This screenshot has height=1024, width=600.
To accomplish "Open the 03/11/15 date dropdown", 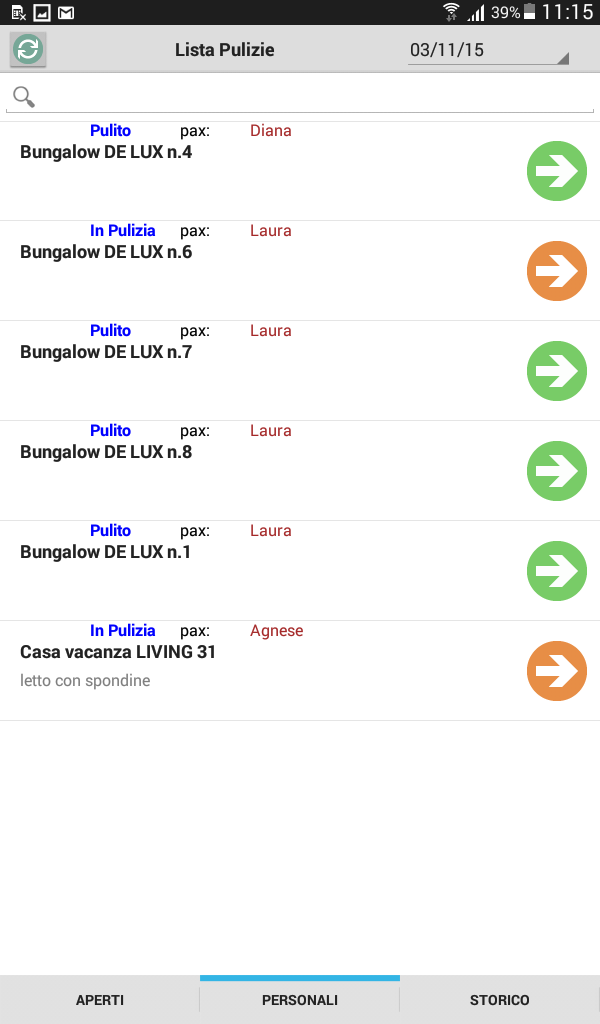I will point(489,50).
